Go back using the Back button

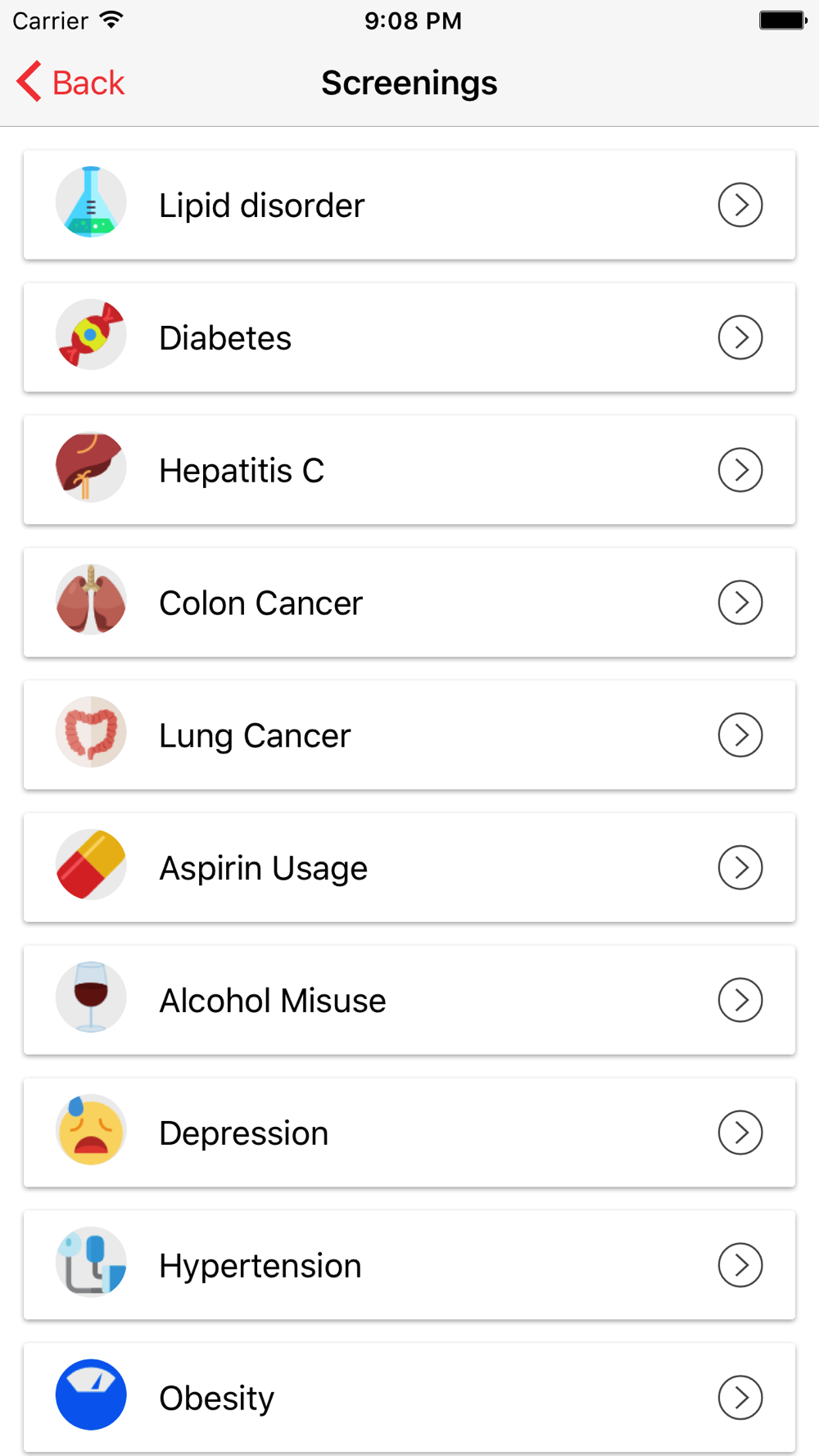(x=70, y=83)
